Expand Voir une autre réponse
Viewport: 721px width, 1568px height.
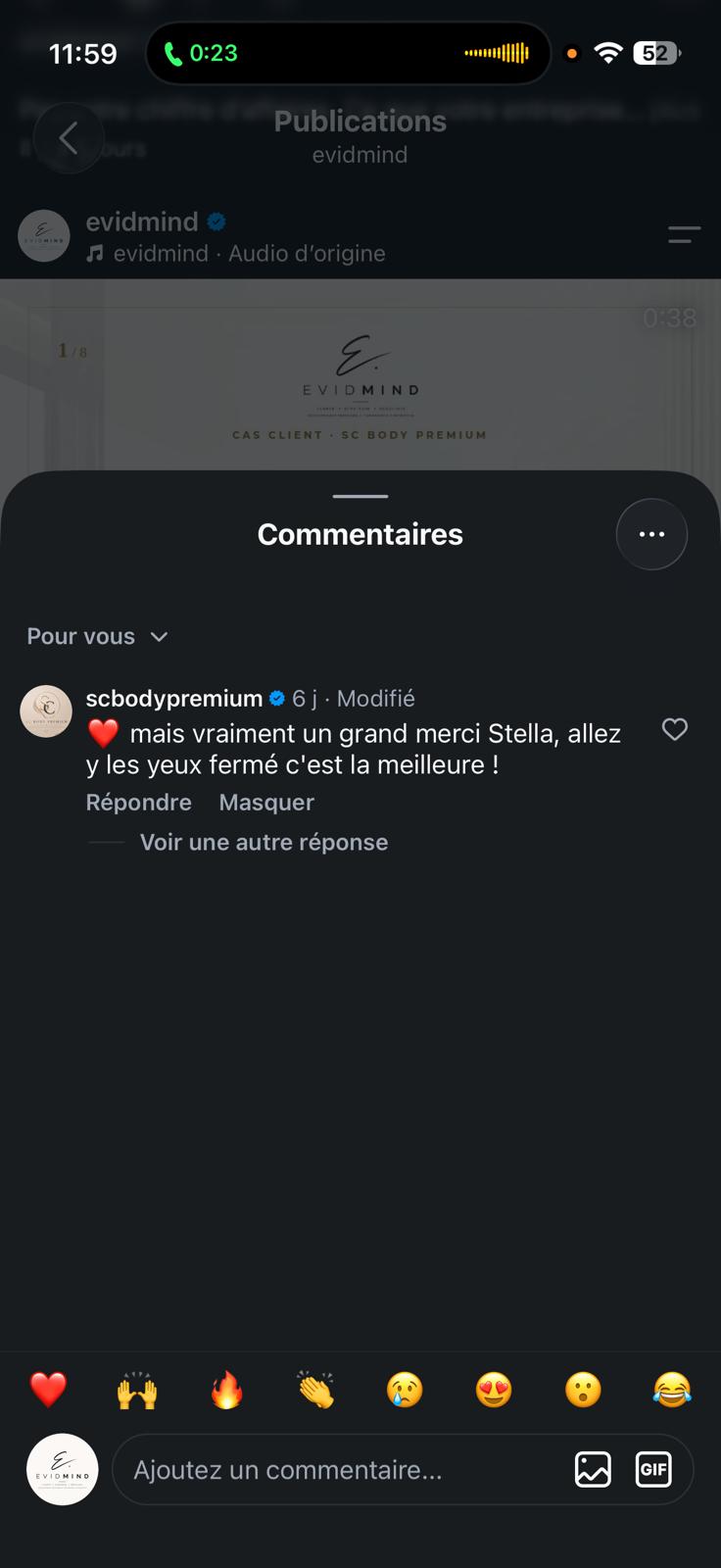coord(264,842)
